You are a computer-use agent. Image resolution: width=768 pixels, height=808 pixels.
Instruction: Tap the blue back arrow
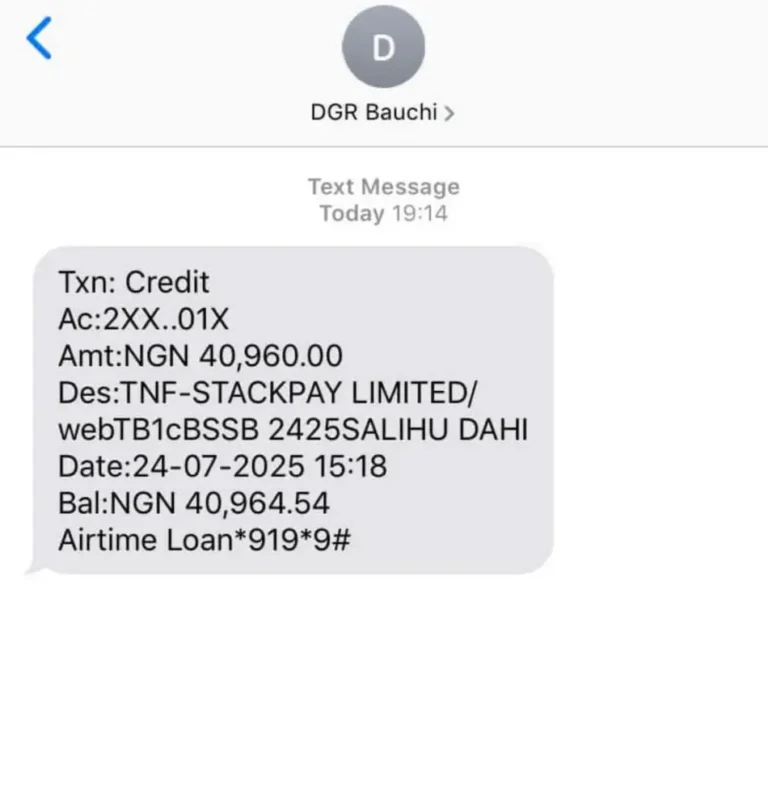click(38, 40)
